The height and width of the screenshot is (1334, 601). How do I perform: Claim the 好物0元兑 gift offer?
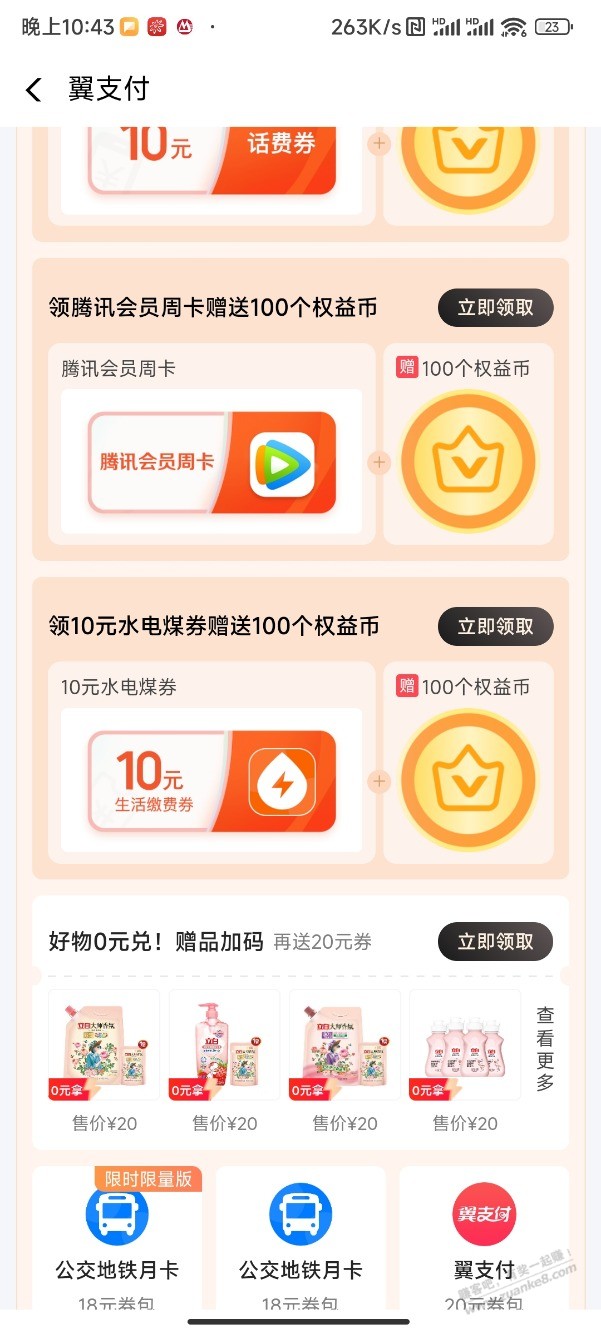(x=495, y=942)
